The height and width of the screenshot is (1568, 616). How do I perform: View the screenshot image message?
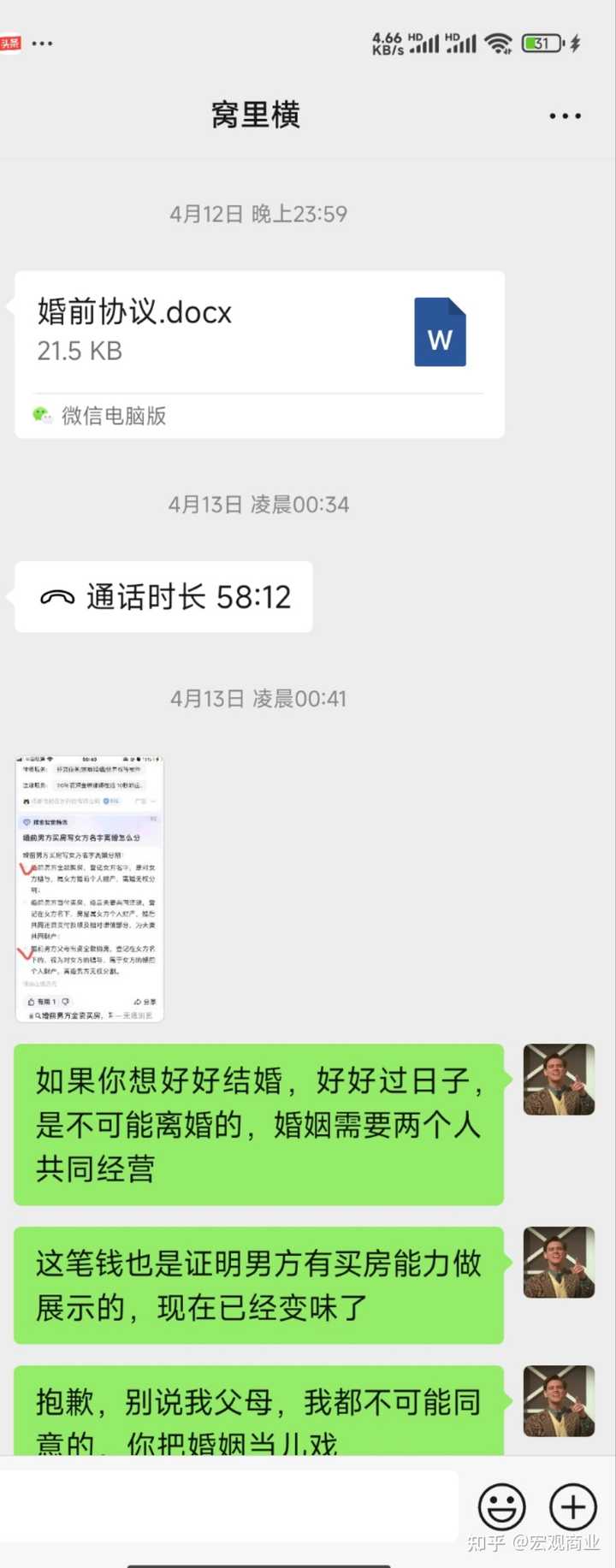[90, 889]
